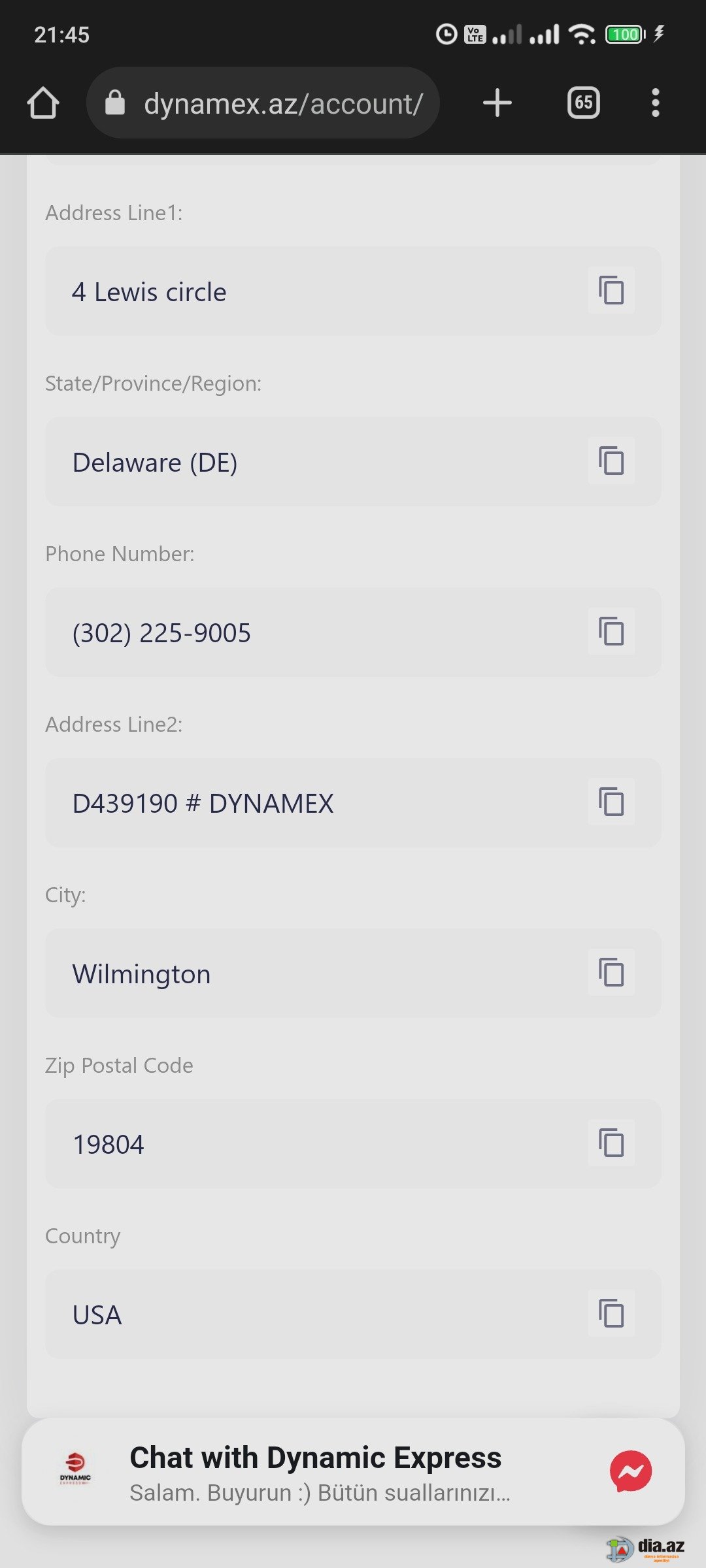Copy Address Line2 D439190 # DYNAMEX
The width and height of the screenshot is (706, 1568).
coord(611,802)
